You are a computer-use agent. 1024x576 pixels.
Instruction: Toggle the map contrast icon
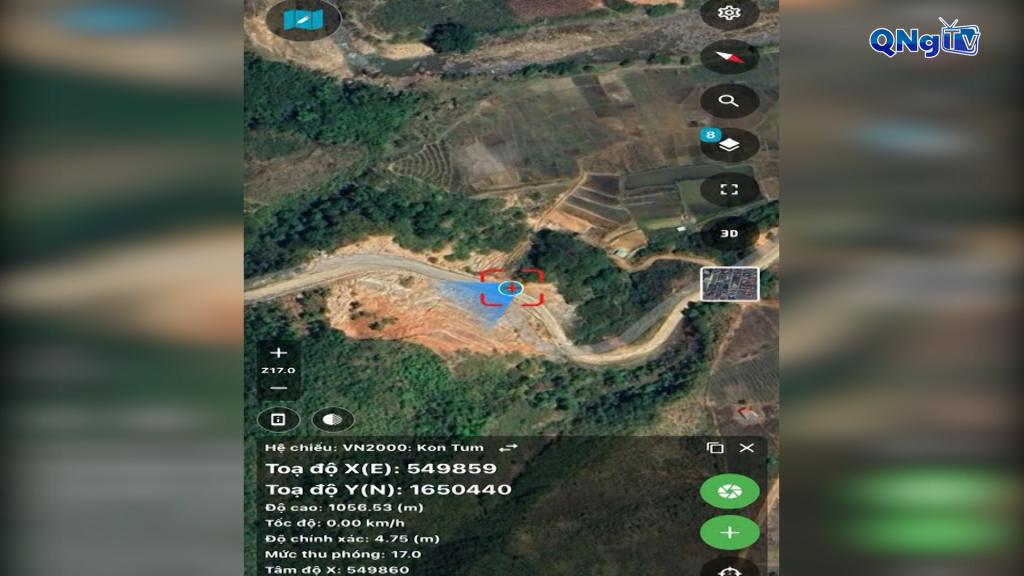pyautogui.click(x=332, y=419)
